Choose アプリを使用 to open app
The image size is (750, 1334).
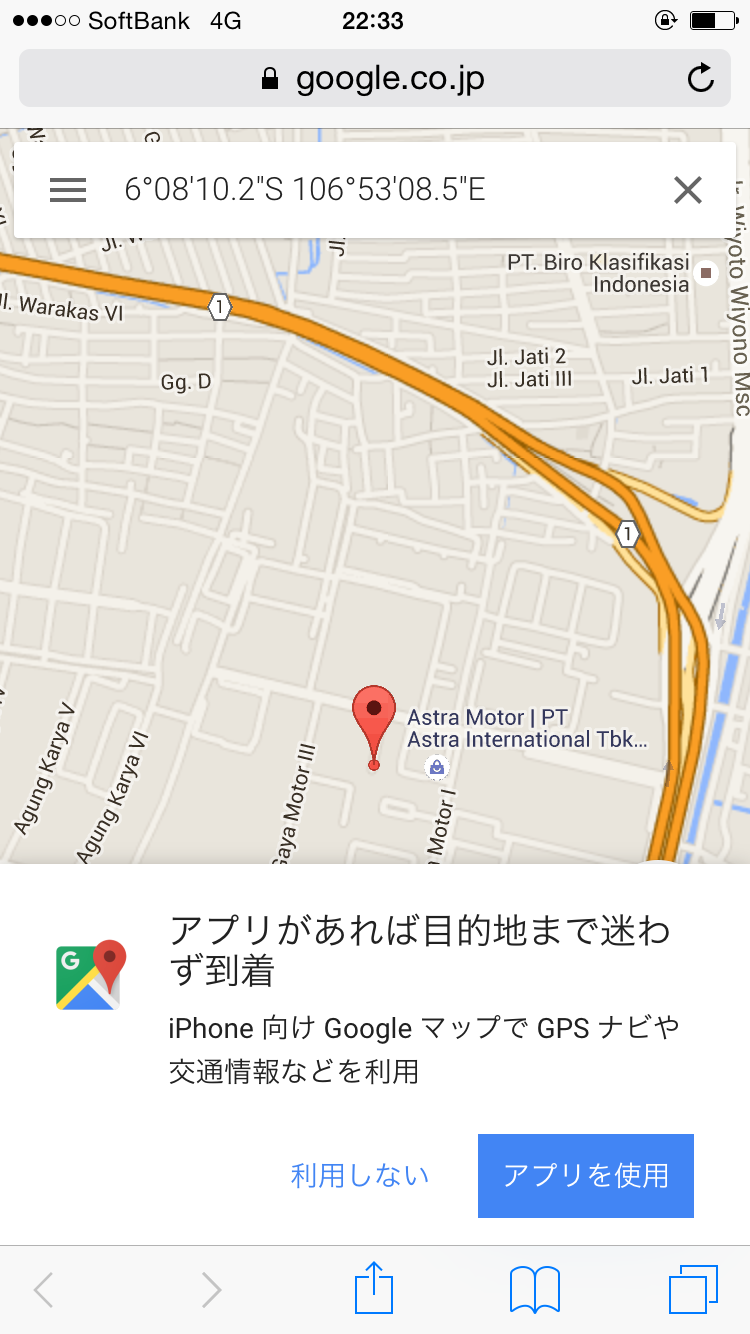tap(586, 1175)
